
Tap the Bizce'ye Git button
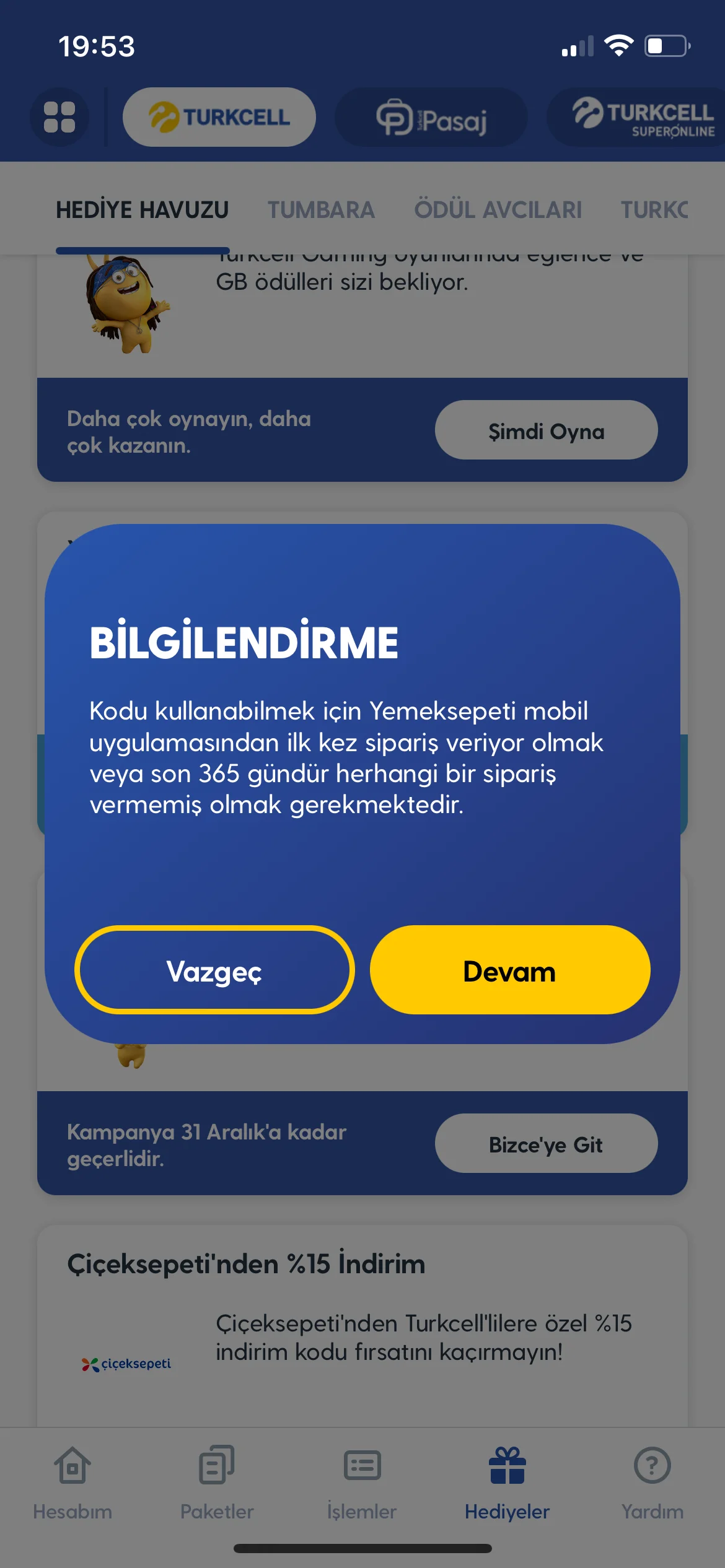tap(546, 1144)
